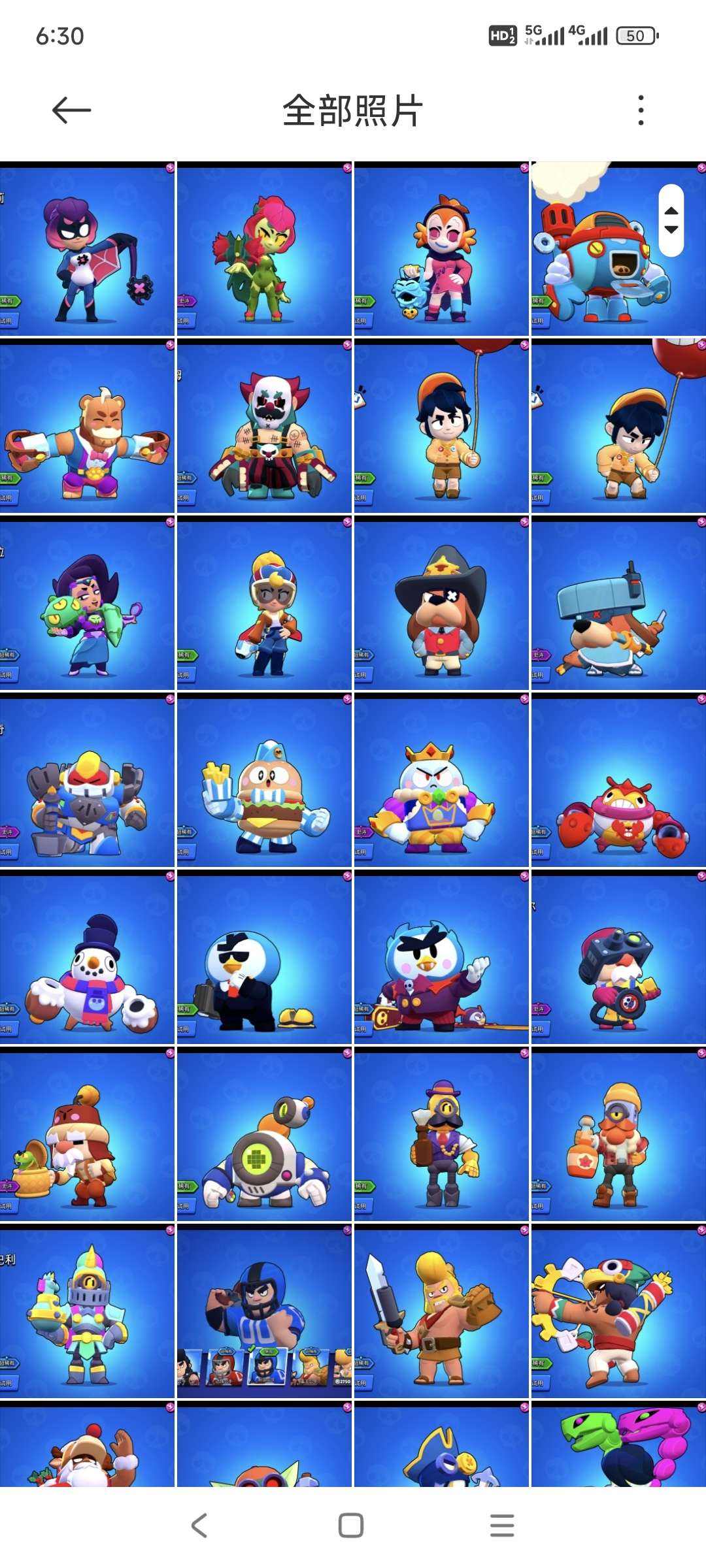Go back using the top-left arrow
706x1568 pixels.
point(71,110)
